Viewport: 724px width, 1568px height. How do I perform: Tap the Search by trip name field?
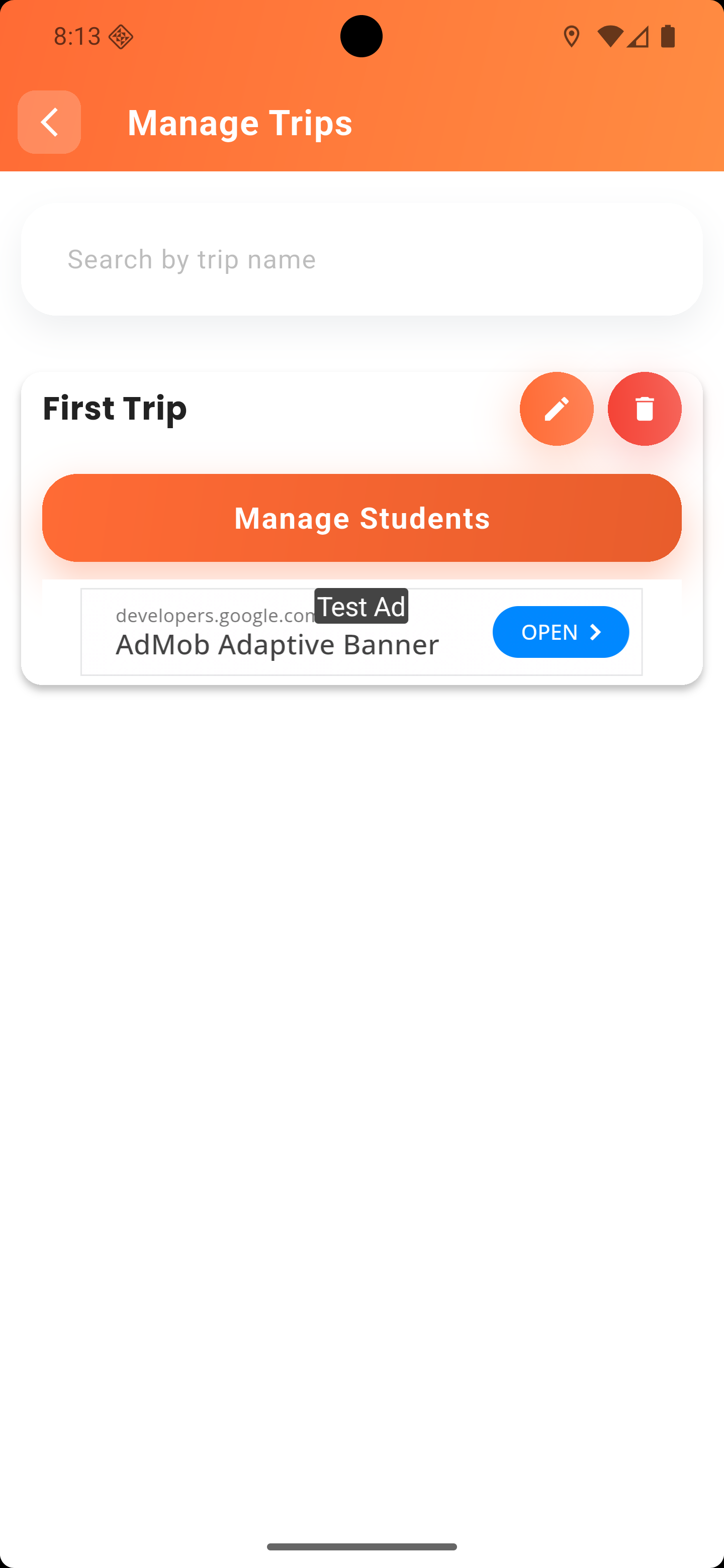pos(361,259)
